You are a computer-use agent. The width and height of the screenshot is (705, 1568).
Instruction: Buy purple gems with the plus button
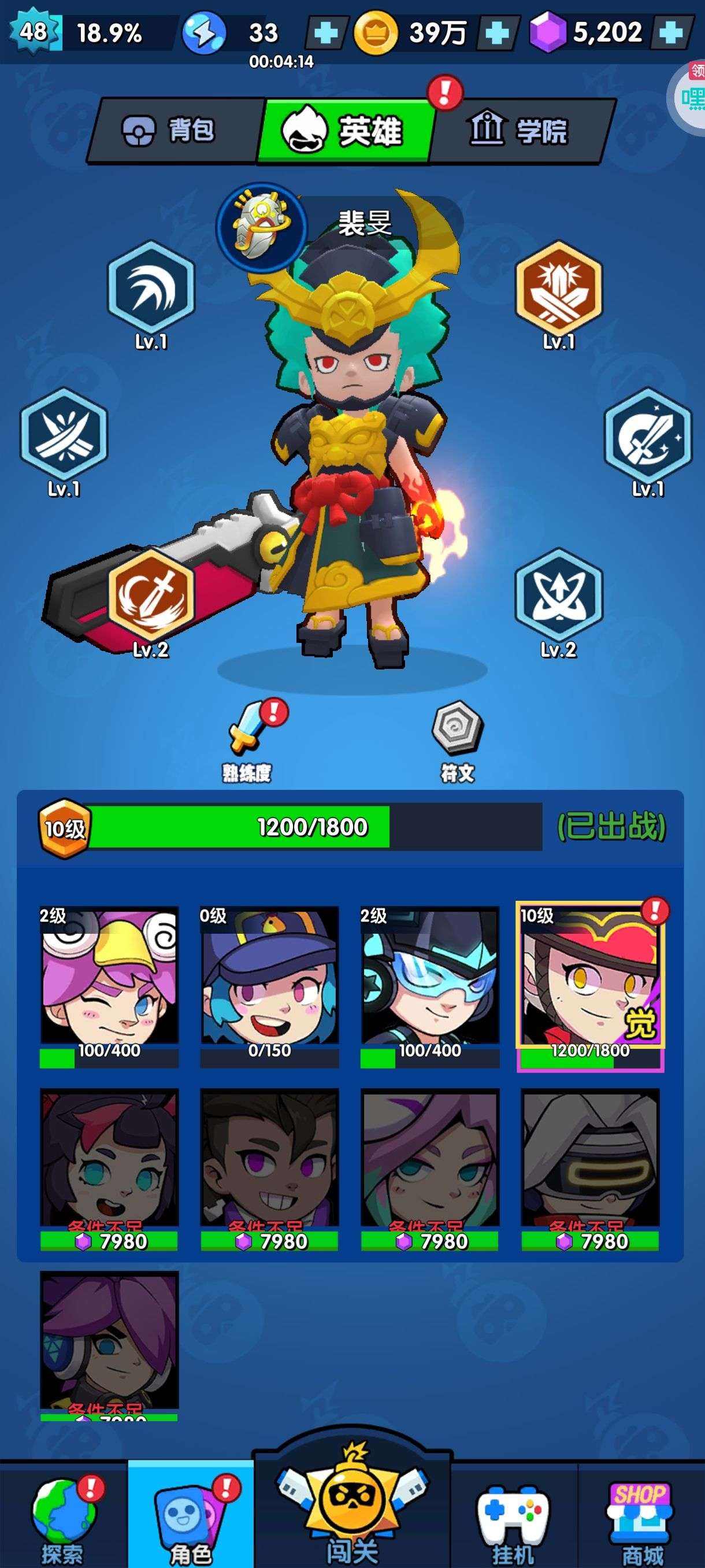(671, 33)
